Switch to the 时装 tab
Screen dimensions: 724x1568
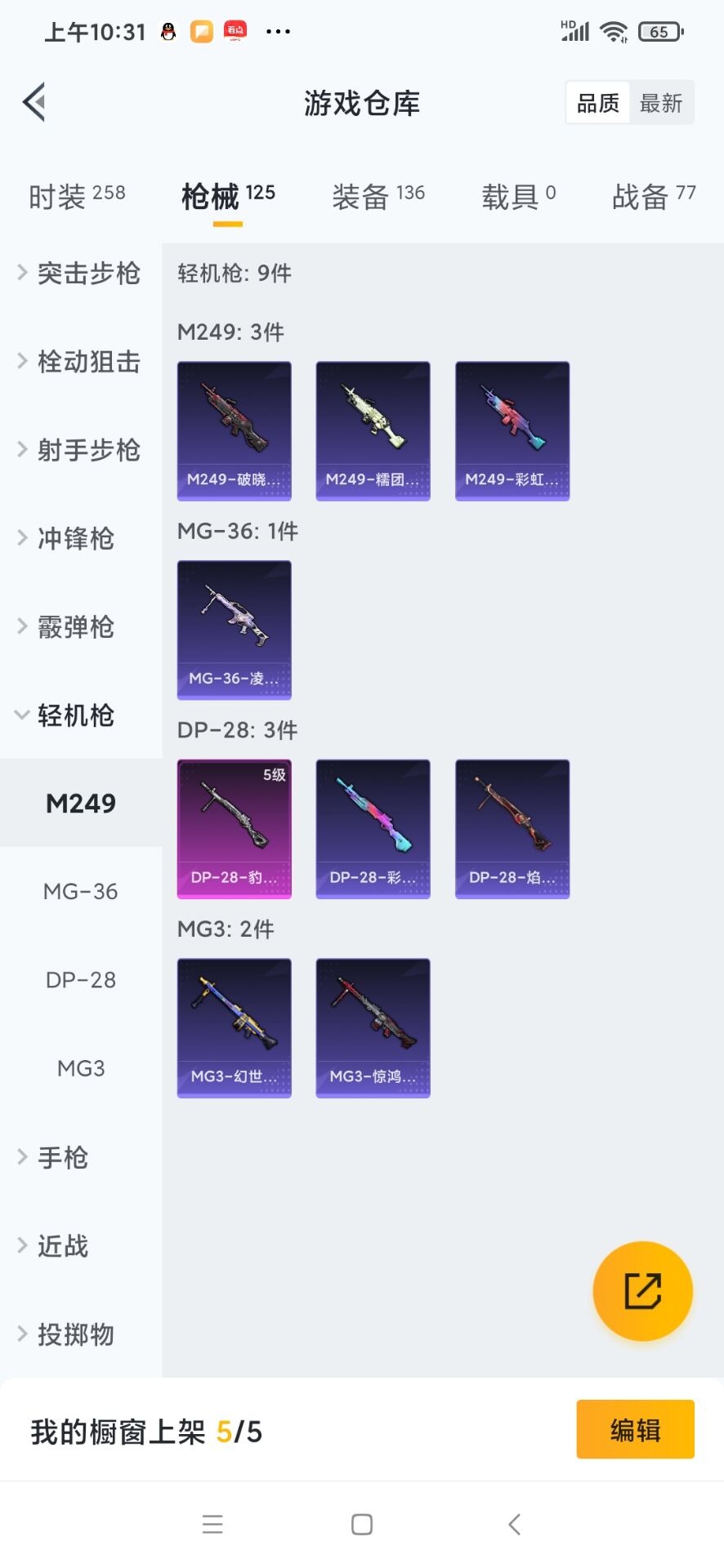(x=77, y=196)
